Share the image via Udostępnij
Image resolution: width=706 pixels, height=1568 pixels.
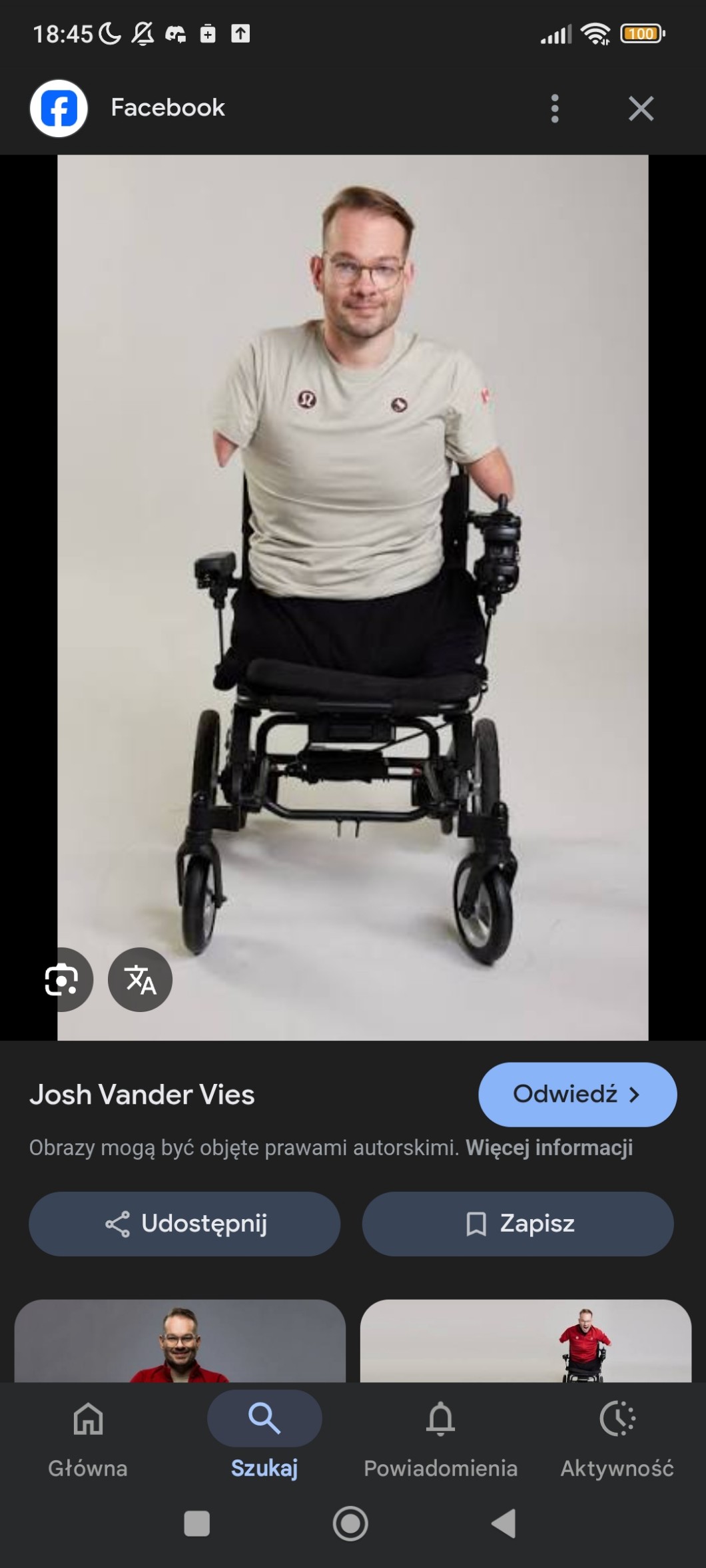[184, 1224]
